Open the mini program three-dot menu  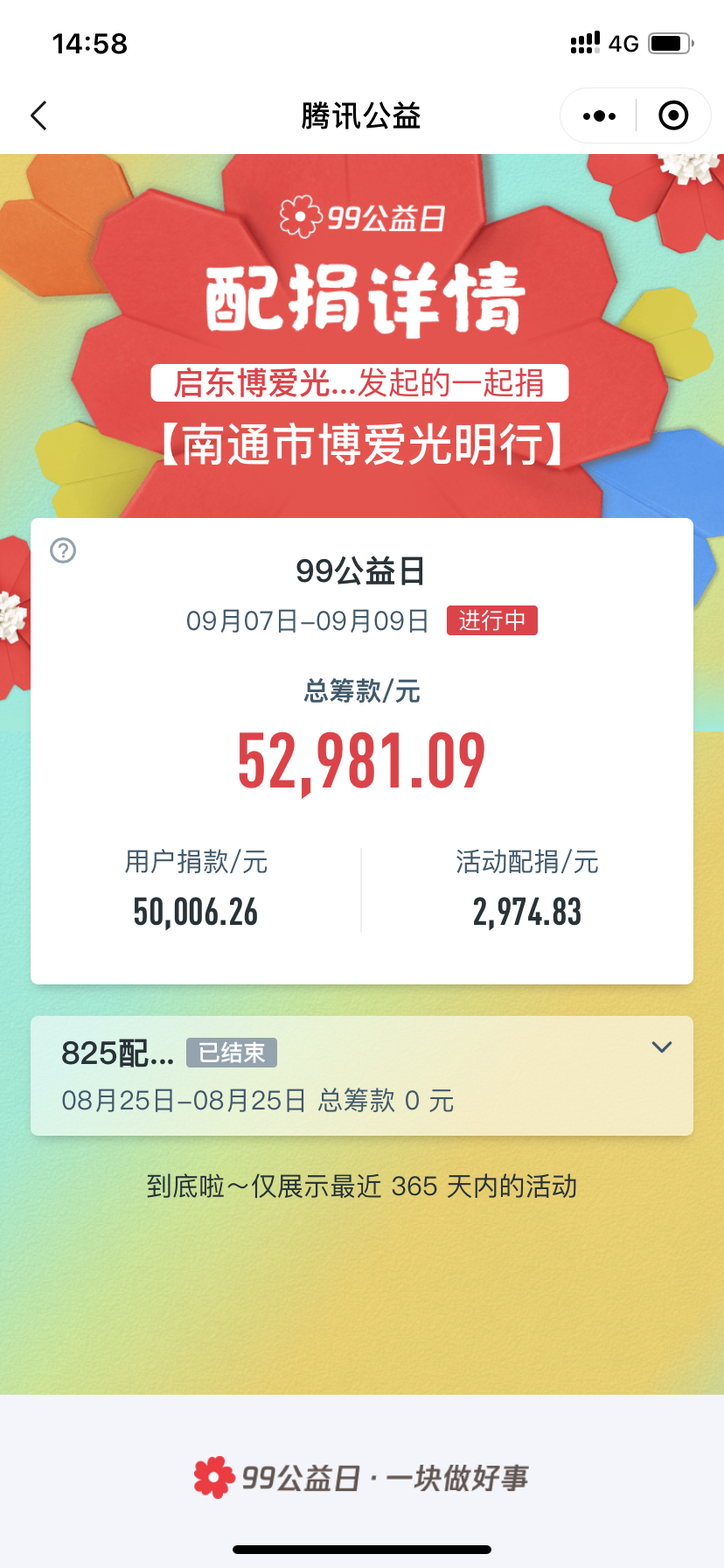click(x=599, y=115)
